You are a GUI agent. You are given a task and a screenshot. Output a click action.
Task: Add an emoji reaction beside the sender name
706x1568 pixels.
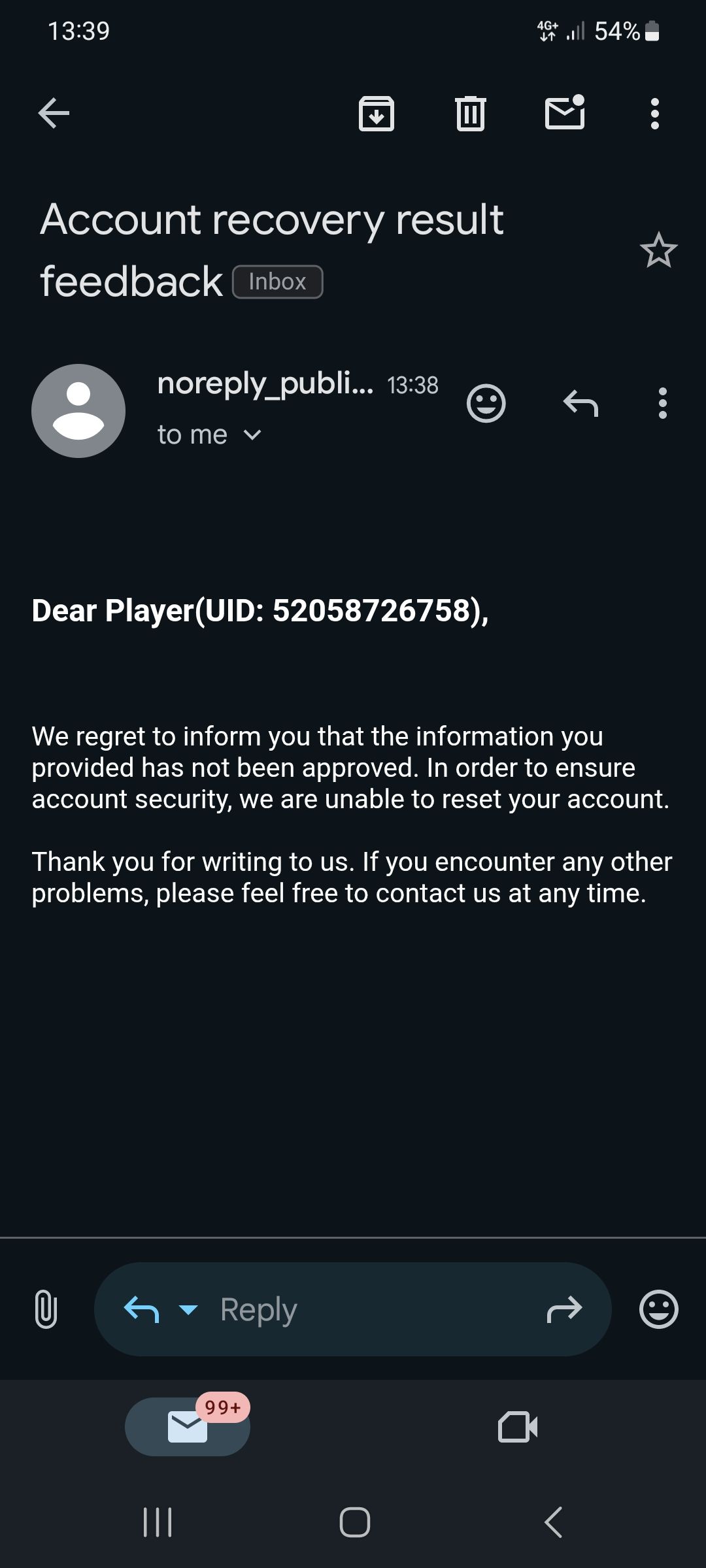click(486, 403)
